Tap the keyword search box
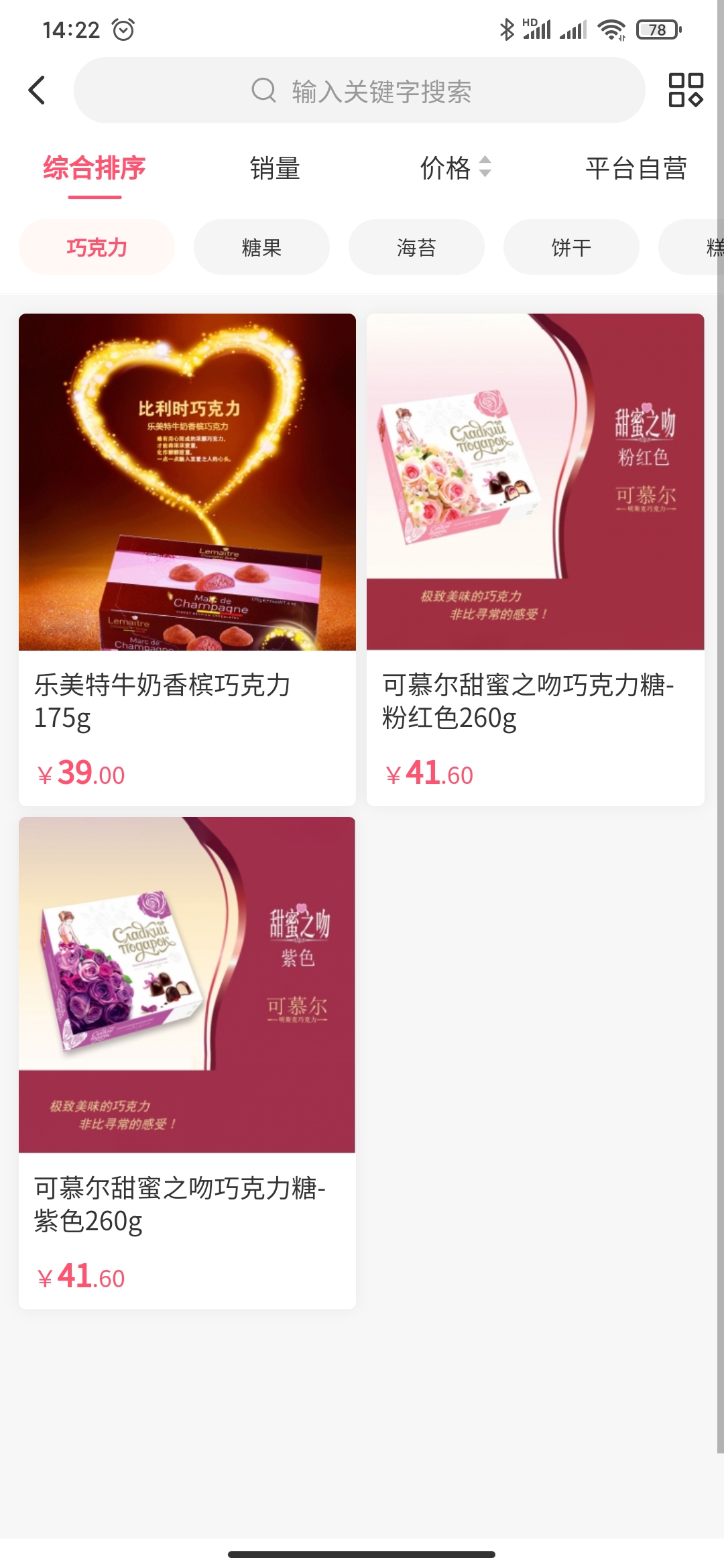This screenshot has width=724, height=1568. [x=359, y=90]
